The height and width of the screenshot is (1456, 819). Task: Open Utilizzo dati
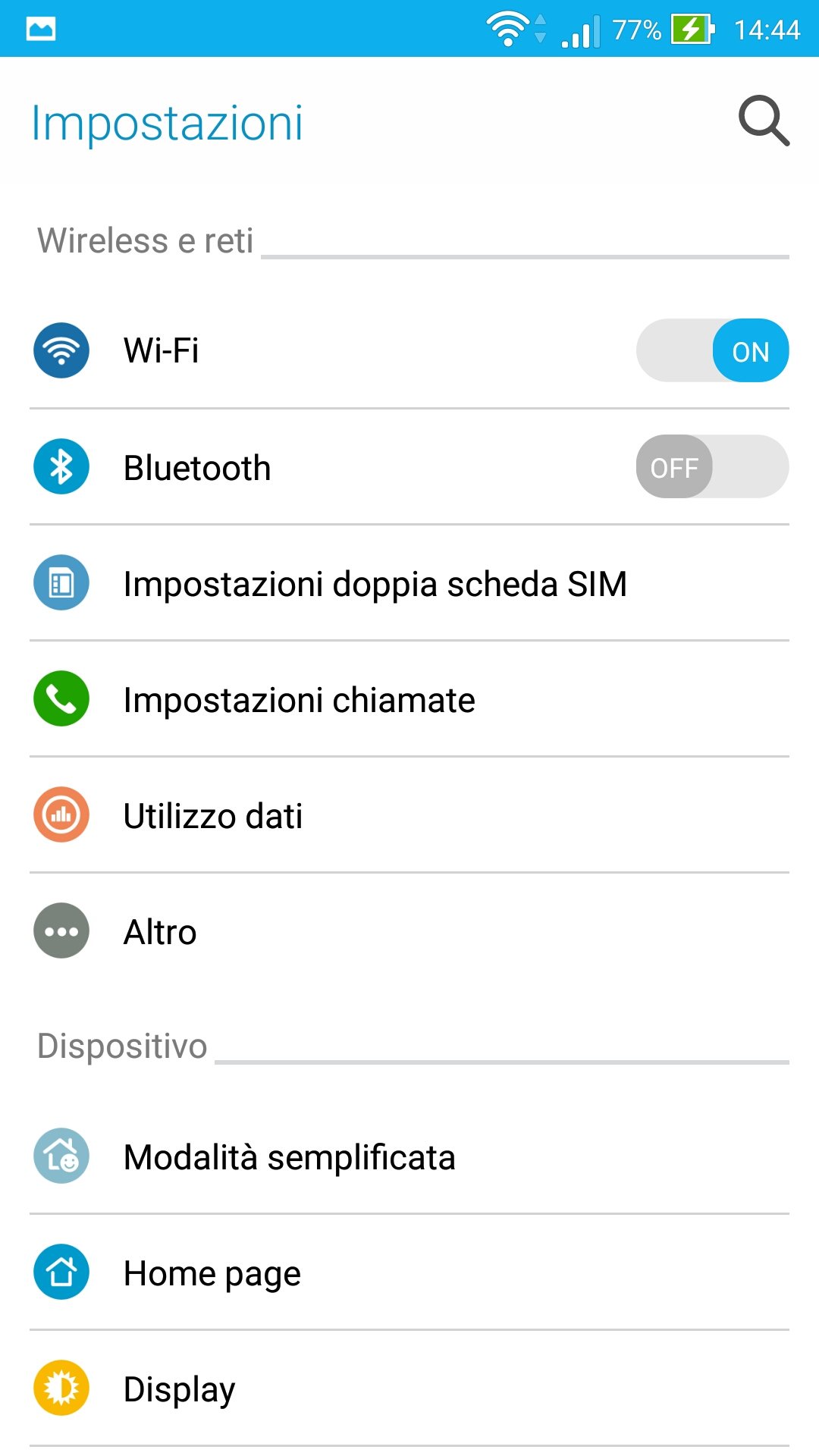[409, 814]
